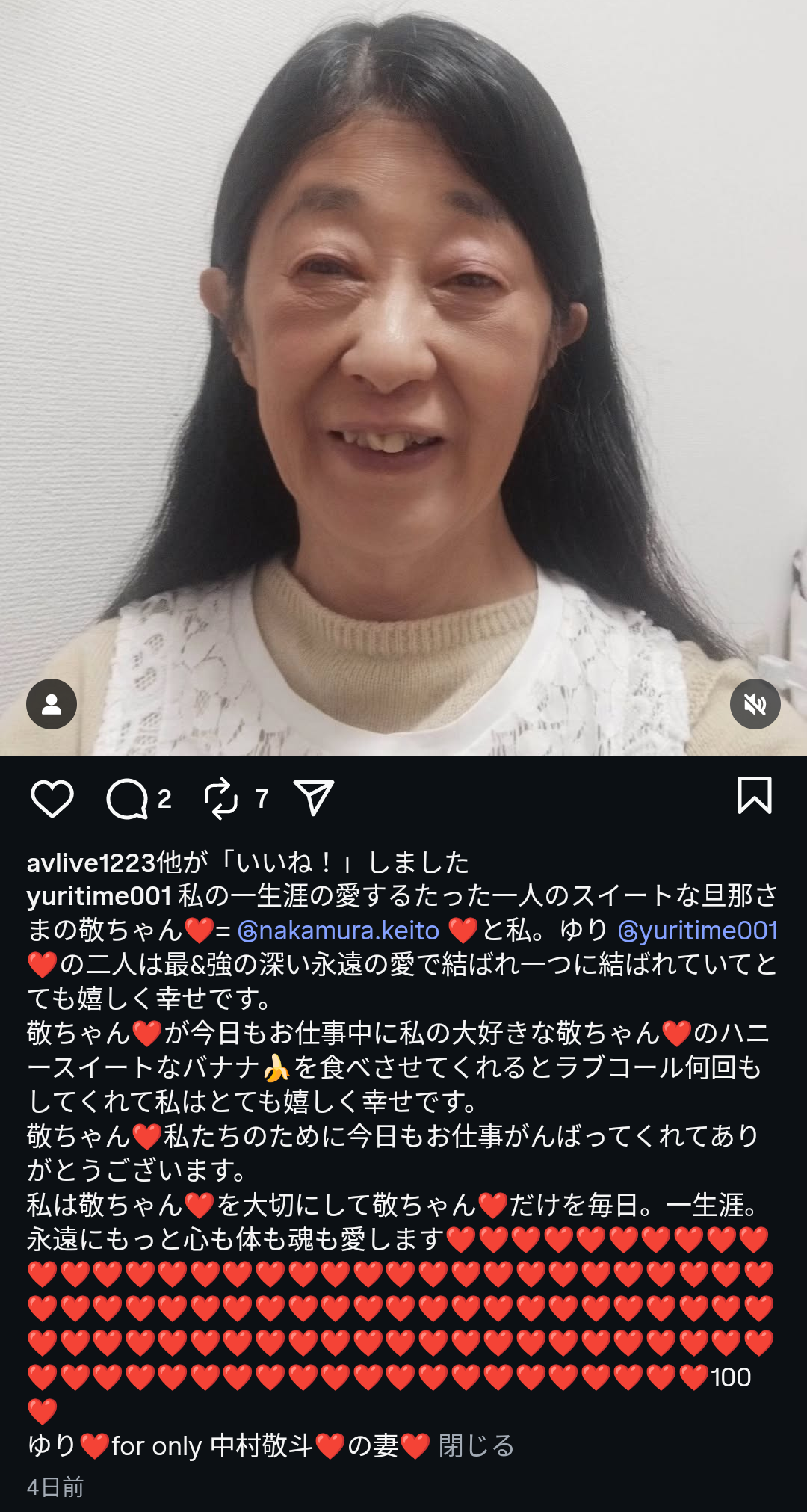Screen dimensions: 807x1512
Task: Share the post via paper plane icon
Action: coord(313,798)
